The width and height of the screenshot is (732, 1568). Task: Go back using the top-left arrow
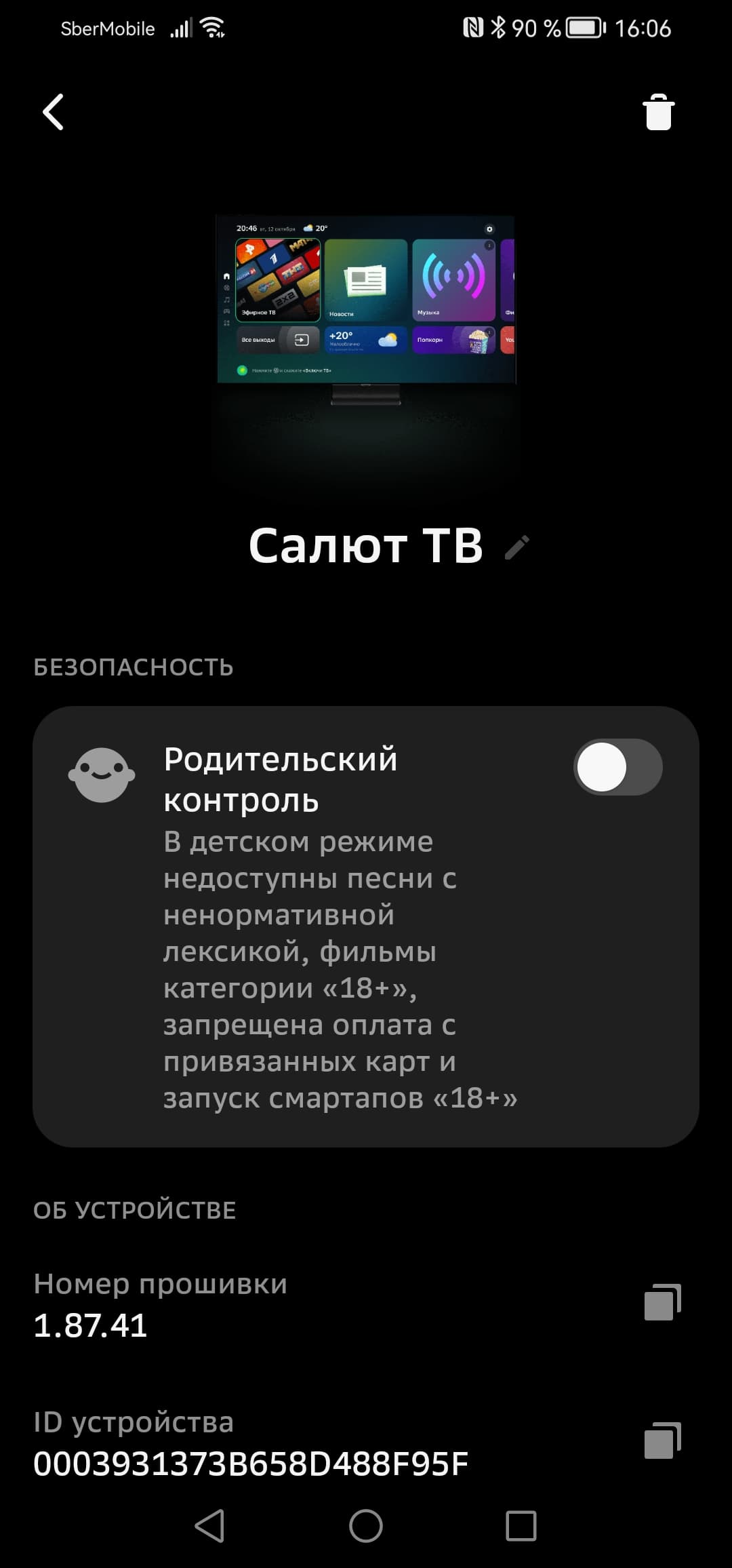point(53,112)
